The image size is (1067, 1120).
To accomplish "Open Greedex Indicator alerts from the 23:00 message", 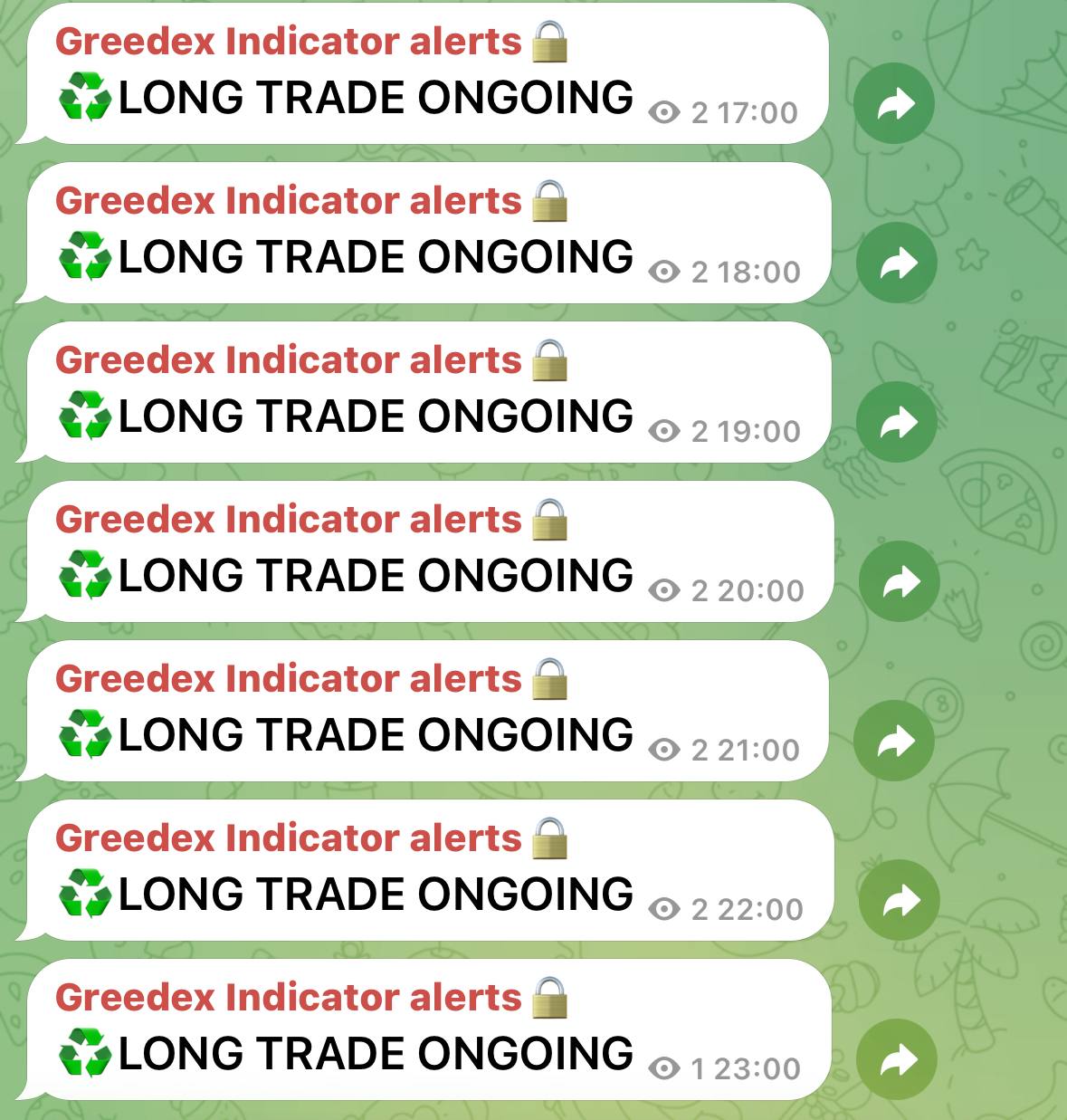I will (288, 998).
